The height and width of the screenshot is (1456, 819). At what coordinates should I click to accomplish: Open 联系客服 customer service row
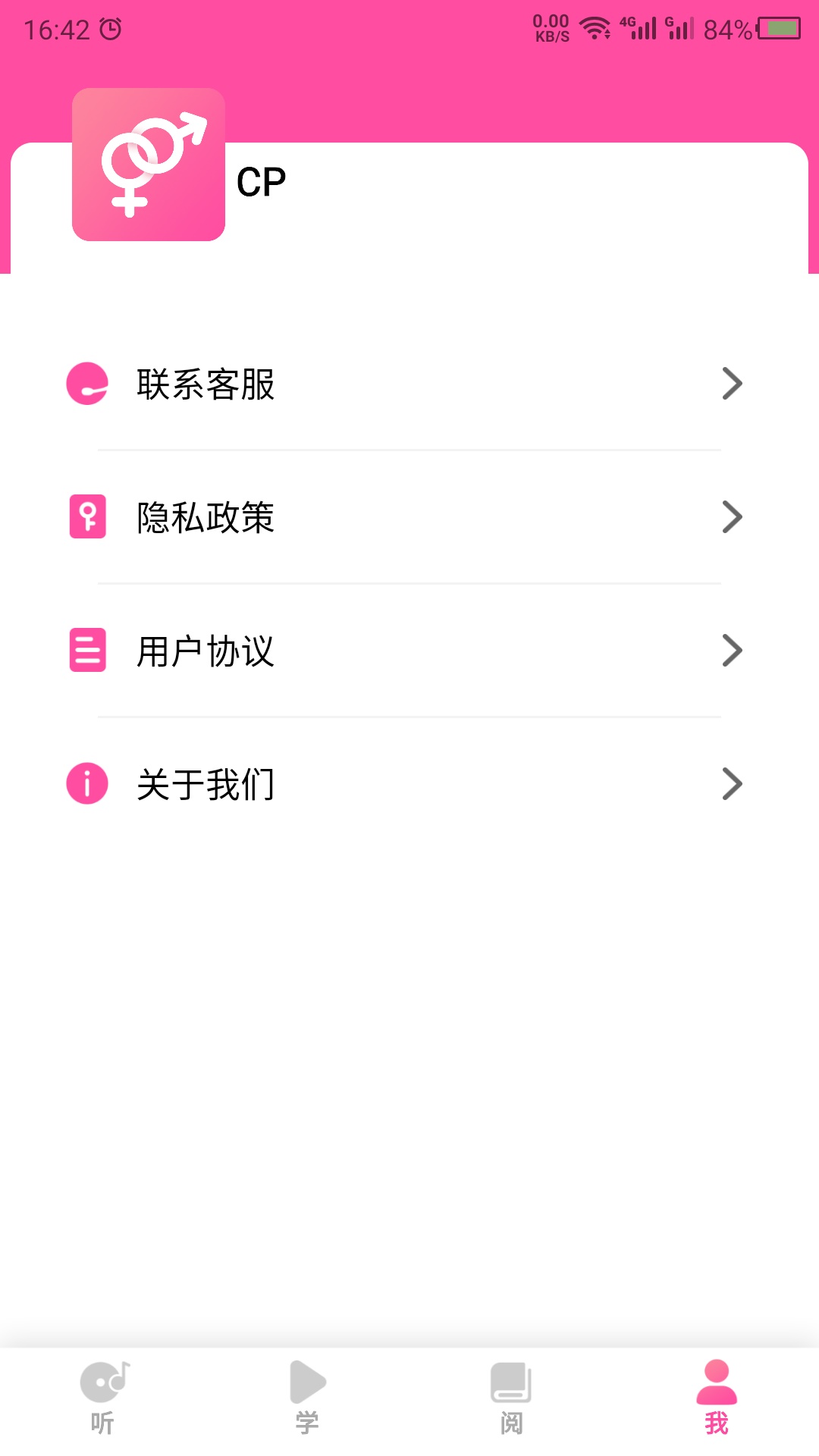[409, 384]
